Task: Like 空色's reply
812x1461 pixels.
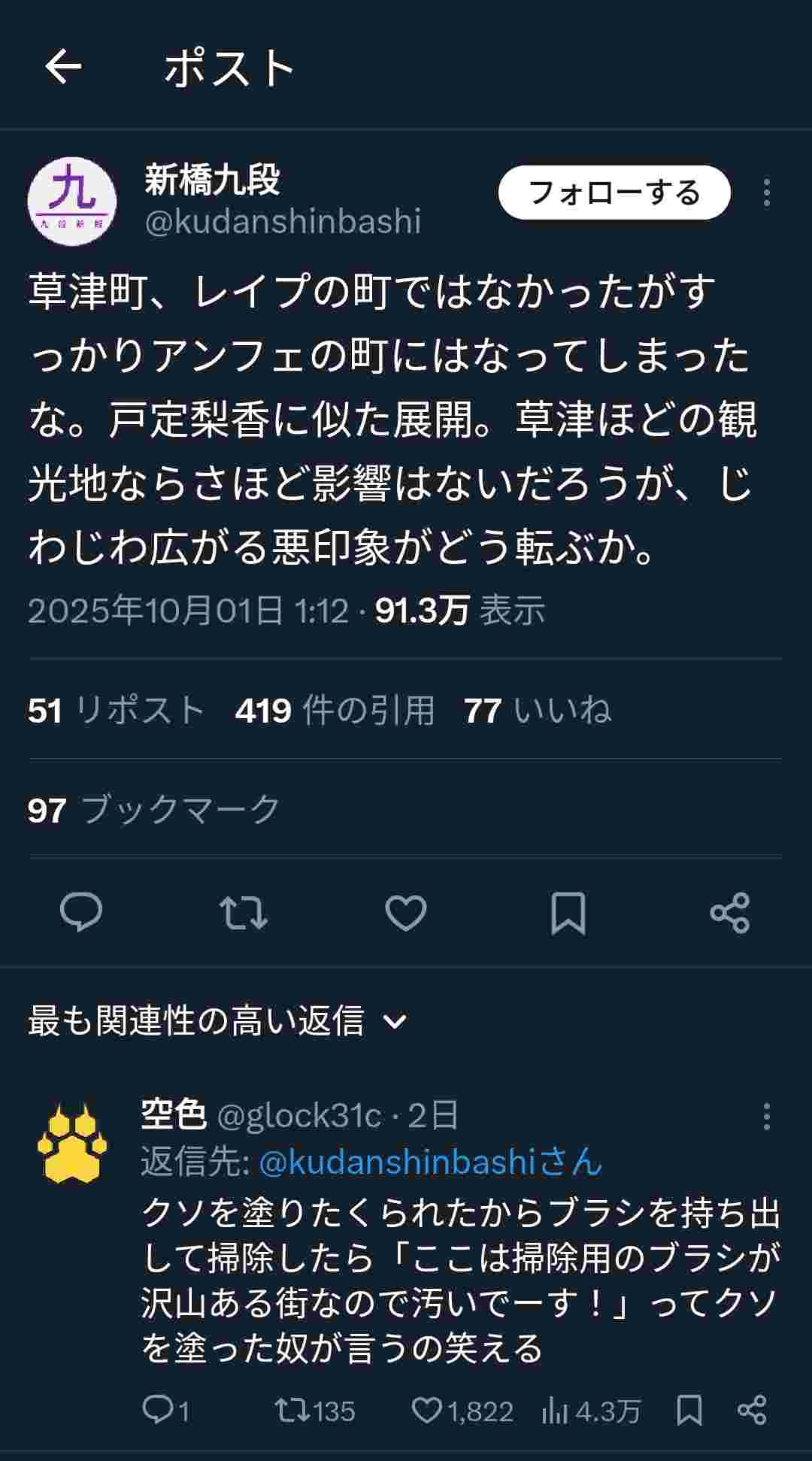Action: [x=427, y=1410]
